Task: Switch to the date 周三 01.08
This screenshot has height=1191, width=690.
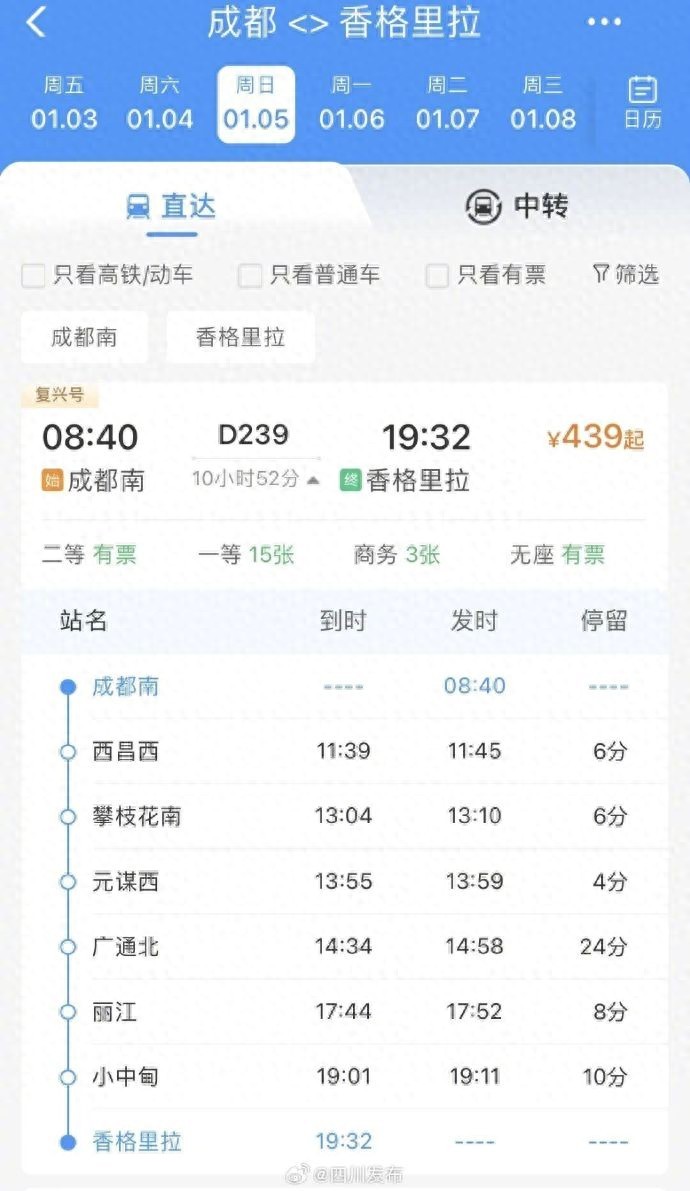Action: click(543, 104)
